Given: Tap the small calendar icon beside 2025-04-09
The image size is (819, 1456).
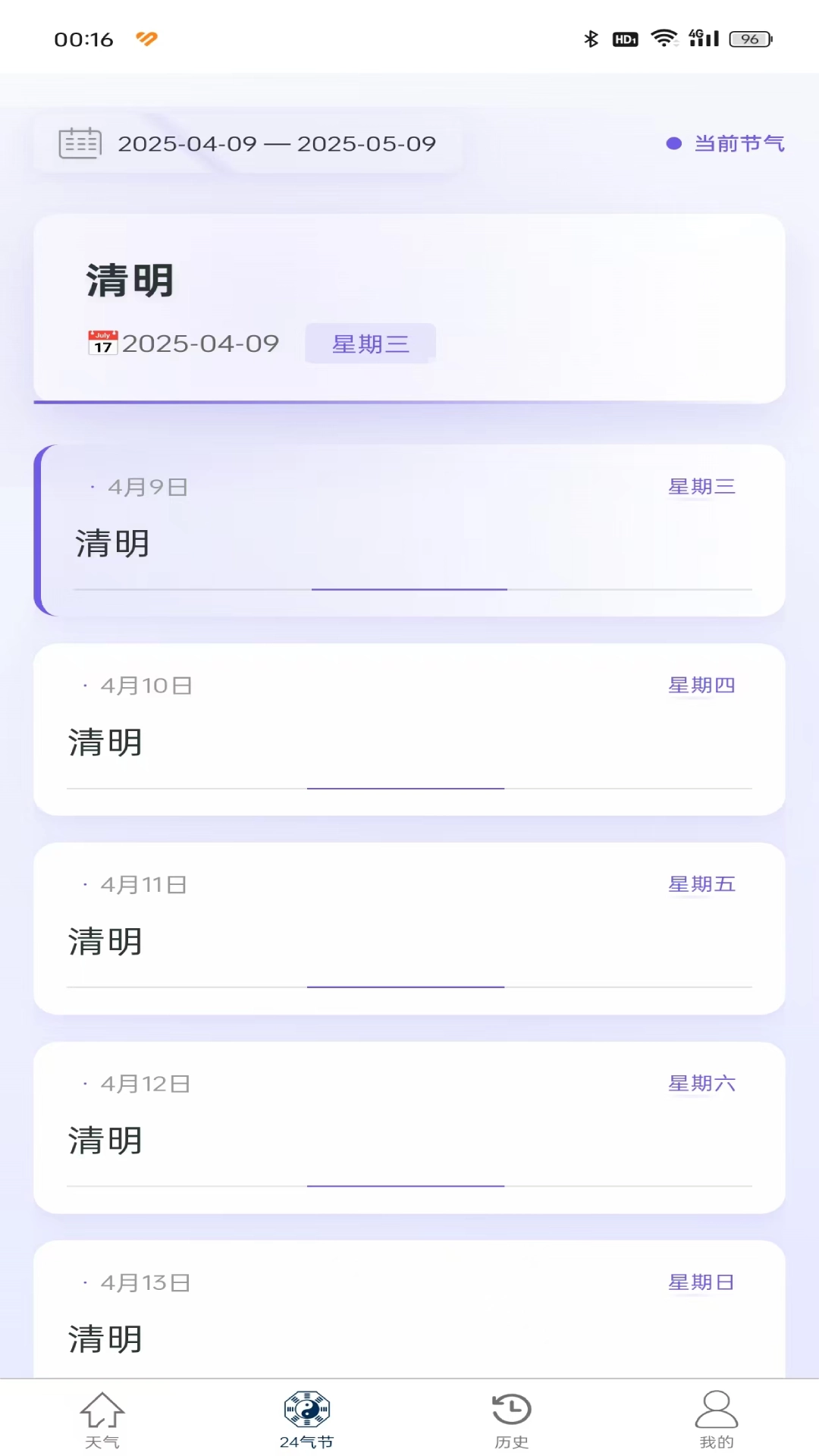Looking at the screenshot, I should (x=102, y=343).
